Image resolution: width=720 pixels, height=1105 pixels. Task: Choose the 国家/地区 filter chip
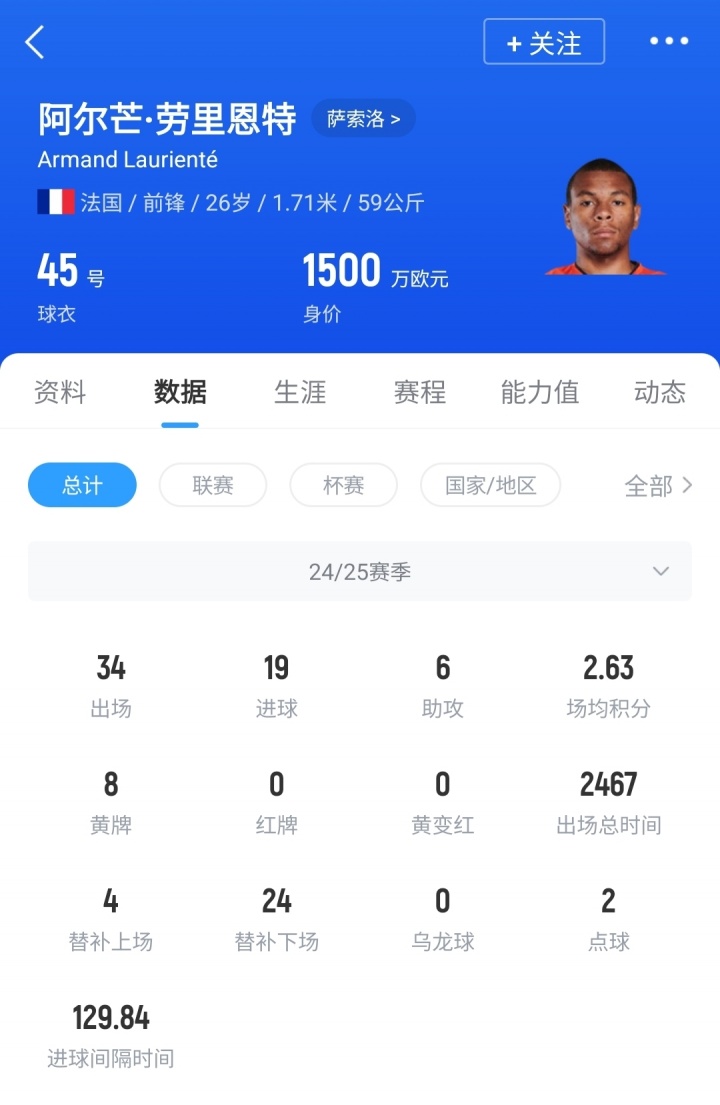(490, 485)
